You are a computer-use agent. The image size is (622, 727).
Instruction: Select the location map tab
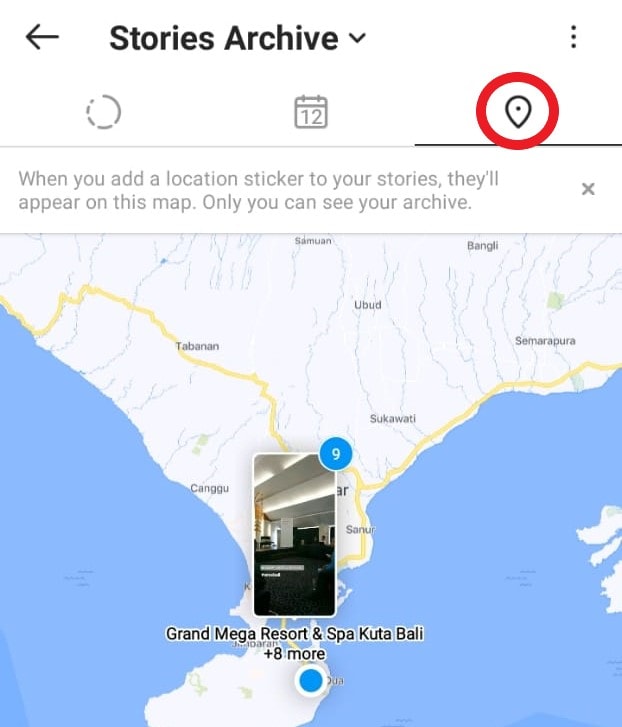[517, 112]
